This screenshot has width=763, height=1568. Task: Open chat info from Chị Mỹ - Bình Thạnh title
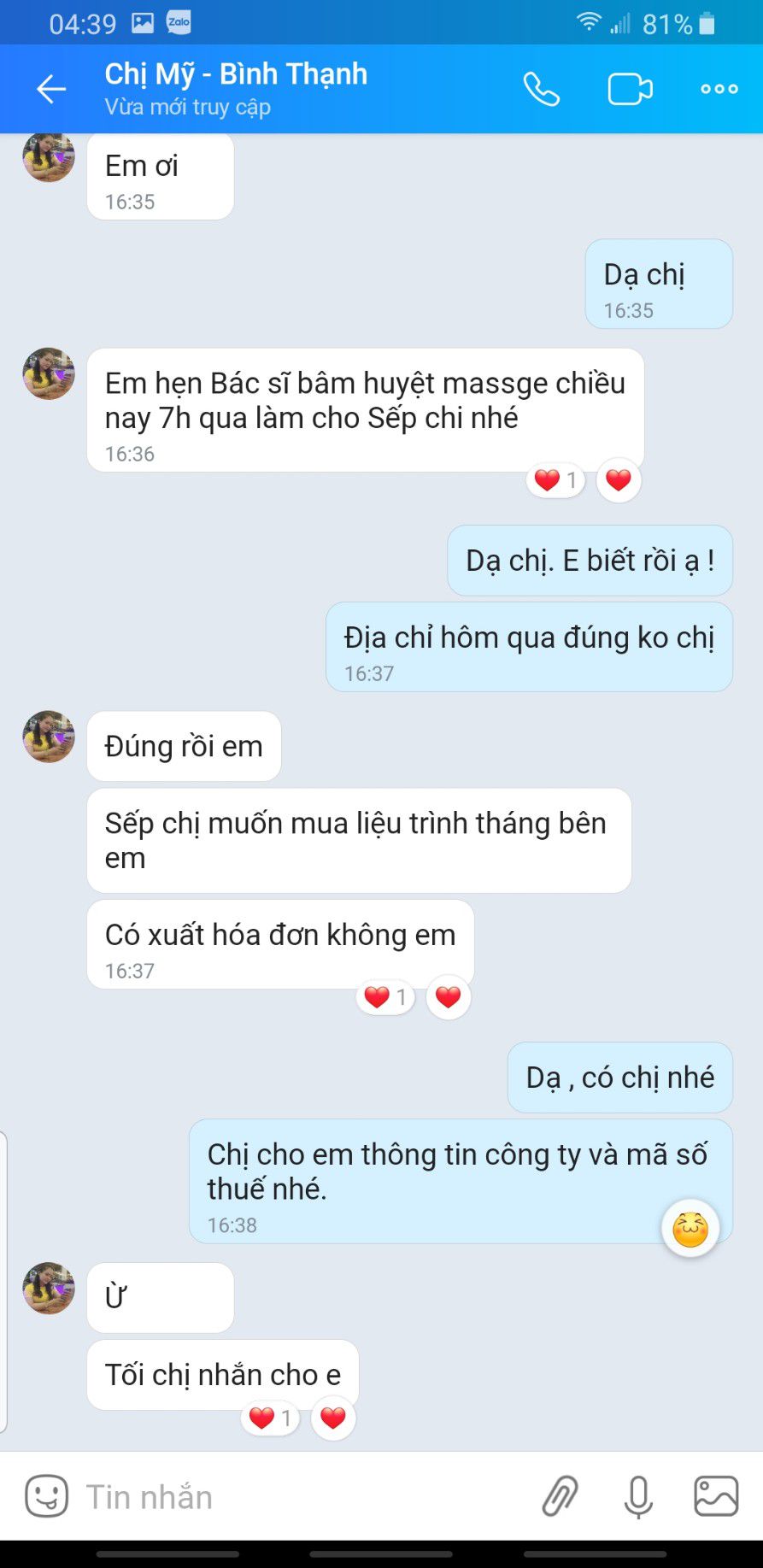(x=236, y=75)
